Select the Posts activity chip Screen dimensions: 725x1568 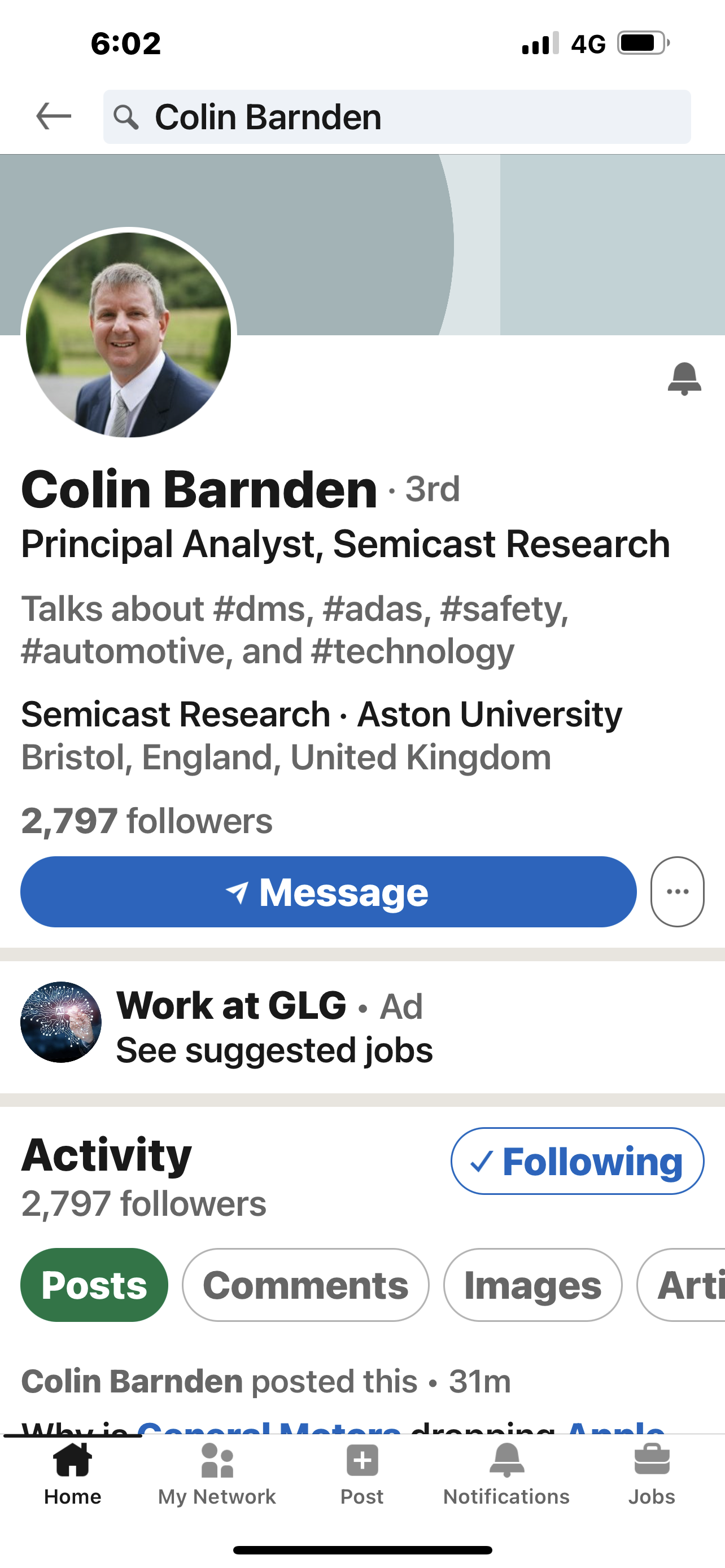94,1284
